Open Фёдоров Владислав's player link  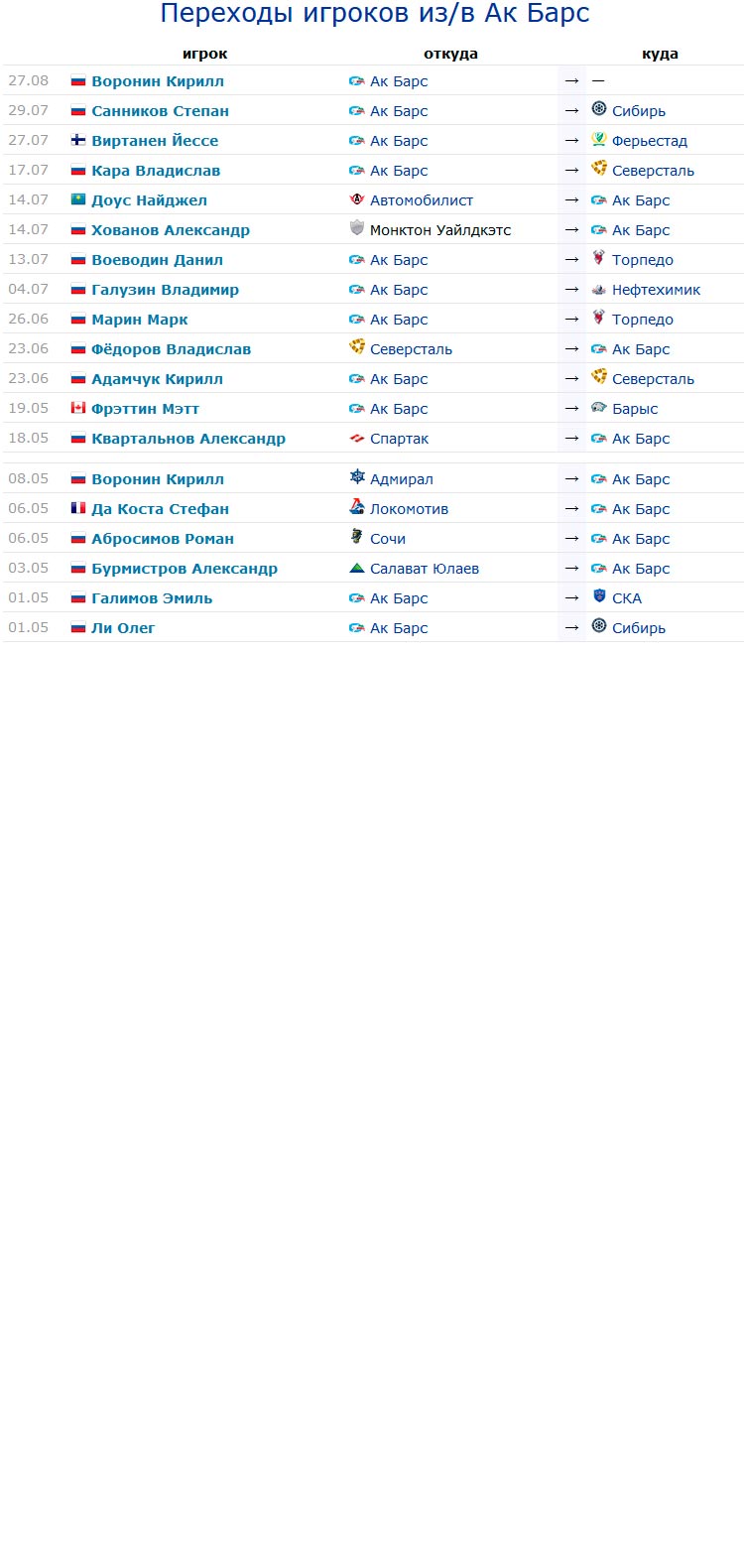[x=171, y=349]
